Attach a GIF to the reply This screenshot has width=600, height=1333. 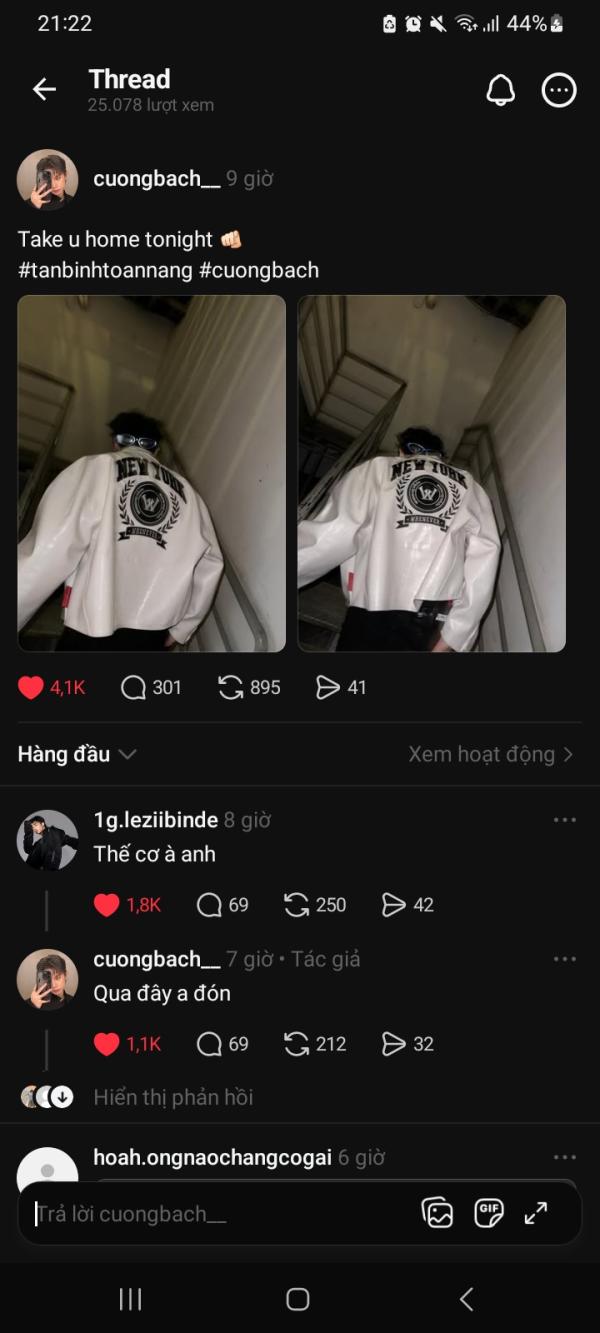(488, 1214)
